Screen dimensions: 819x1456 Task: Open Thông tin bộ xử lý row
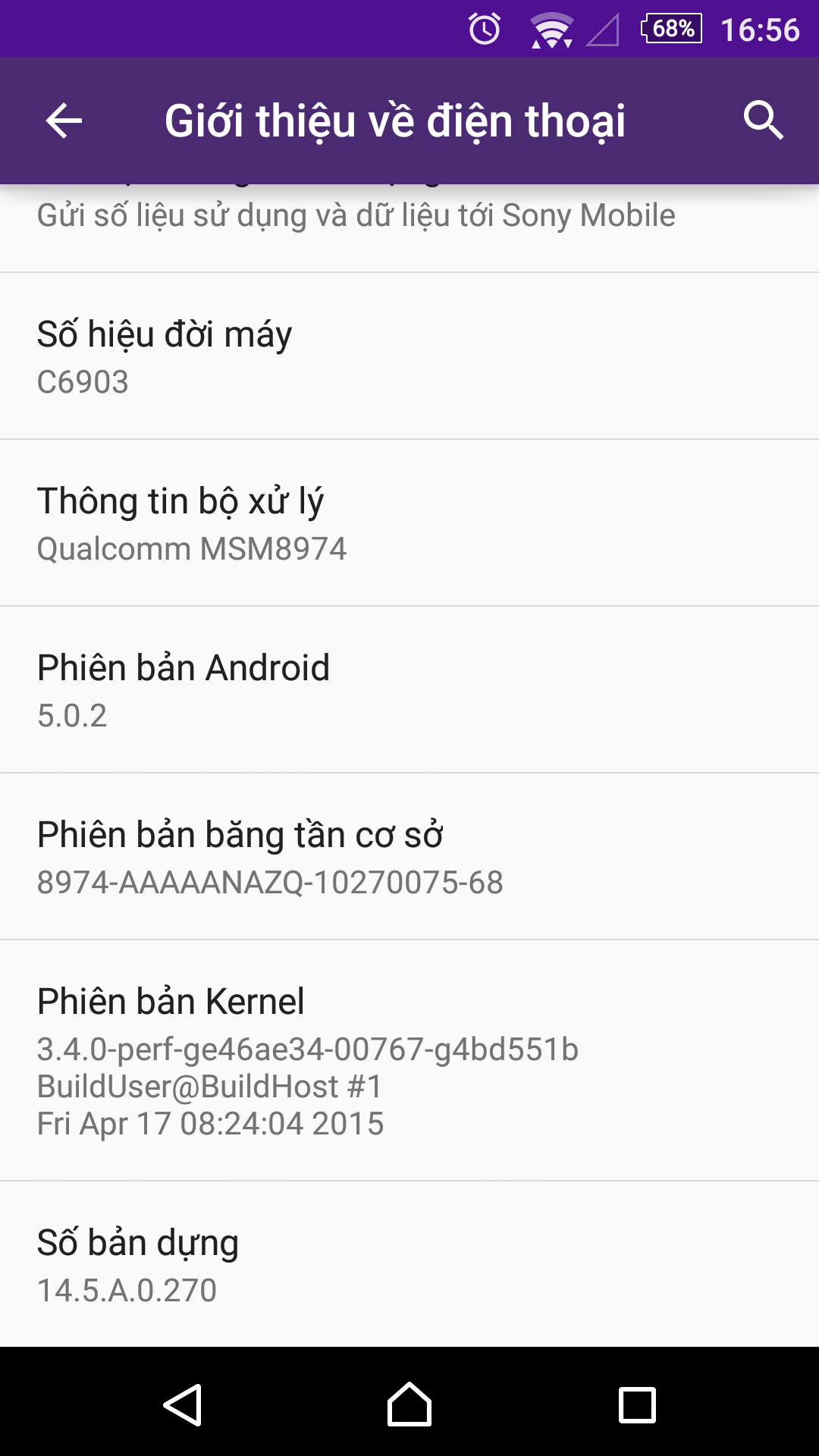click(x=409, y=523)
